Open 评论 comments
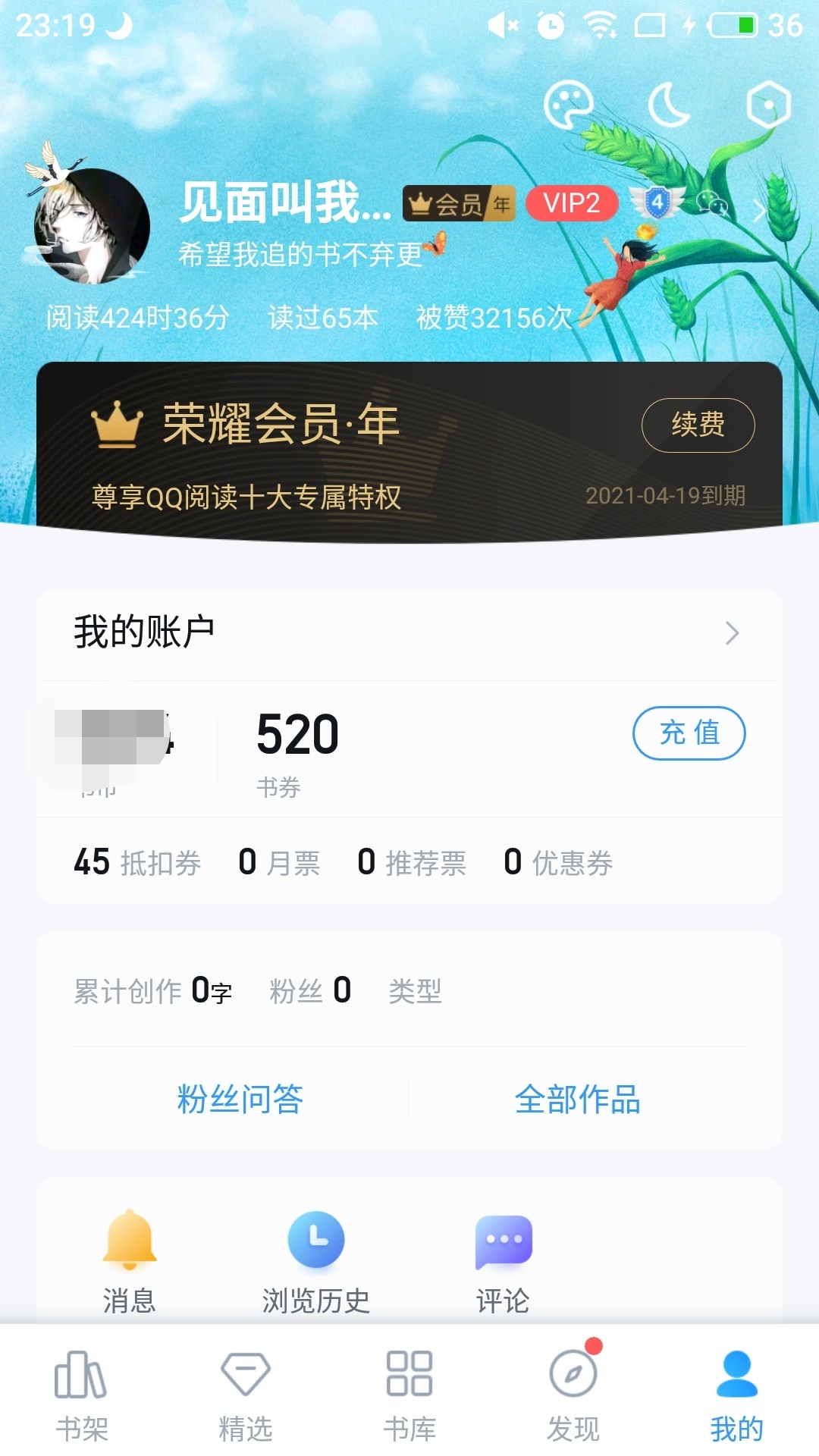This screenshot has height=1456, width=819. click(x=503, y=1260)
